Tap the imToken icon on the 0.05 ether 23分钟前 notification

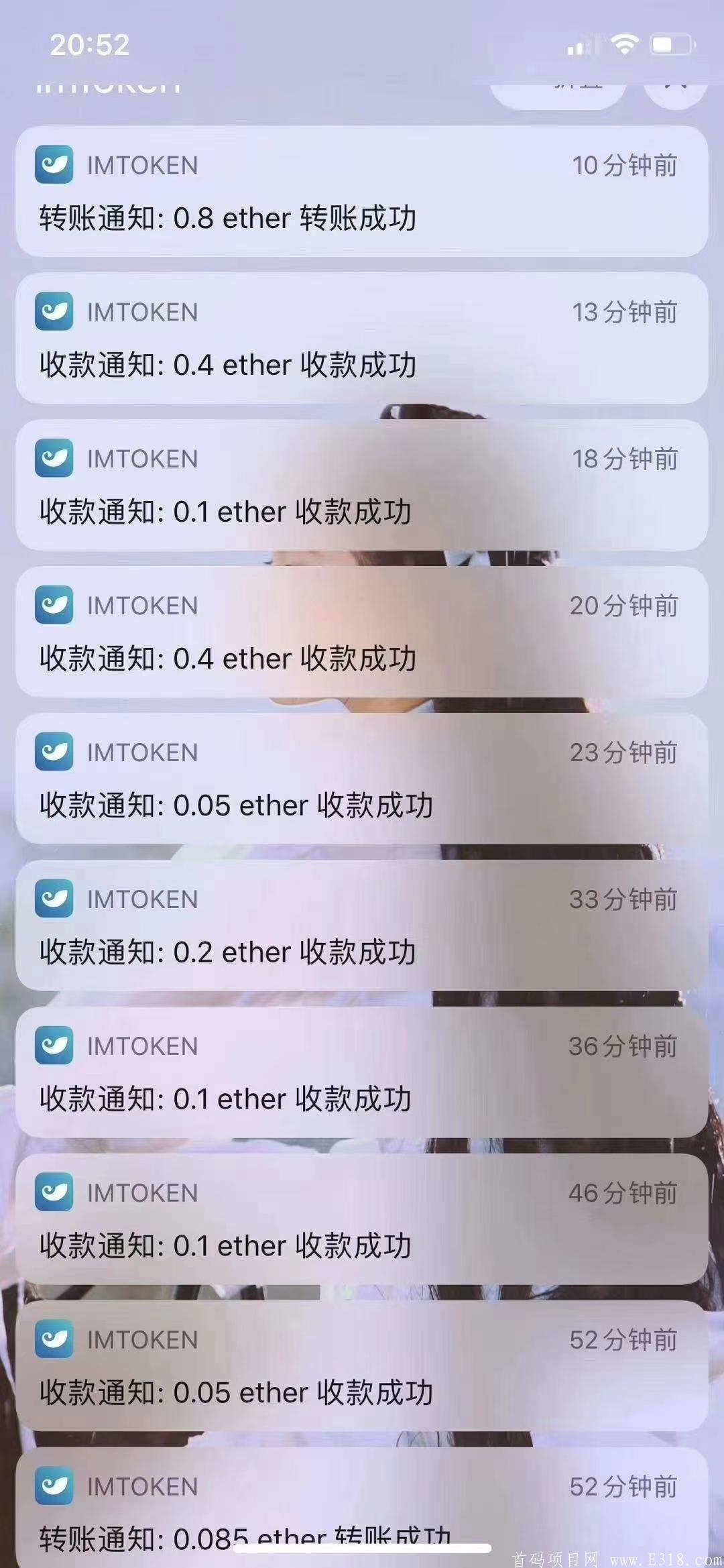coord(55,752)
